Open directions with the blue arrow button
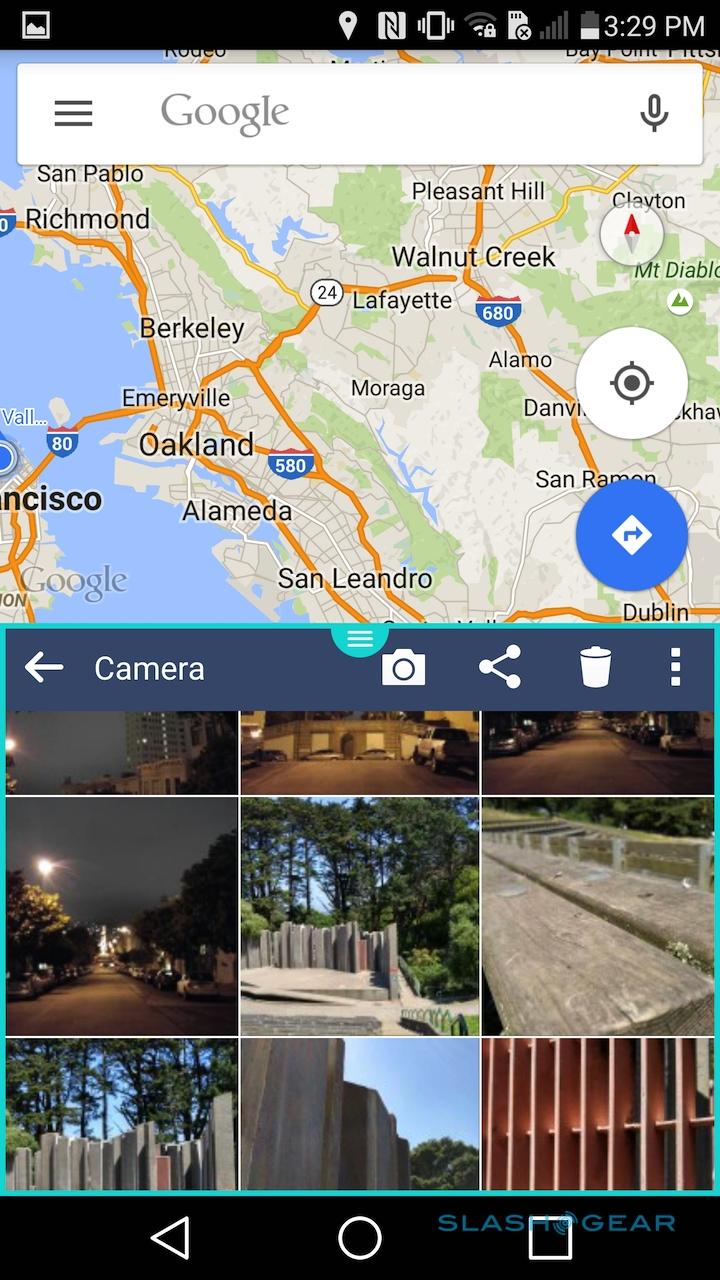720x1280 pixels. pyautogui.click(x=631, y=535)
